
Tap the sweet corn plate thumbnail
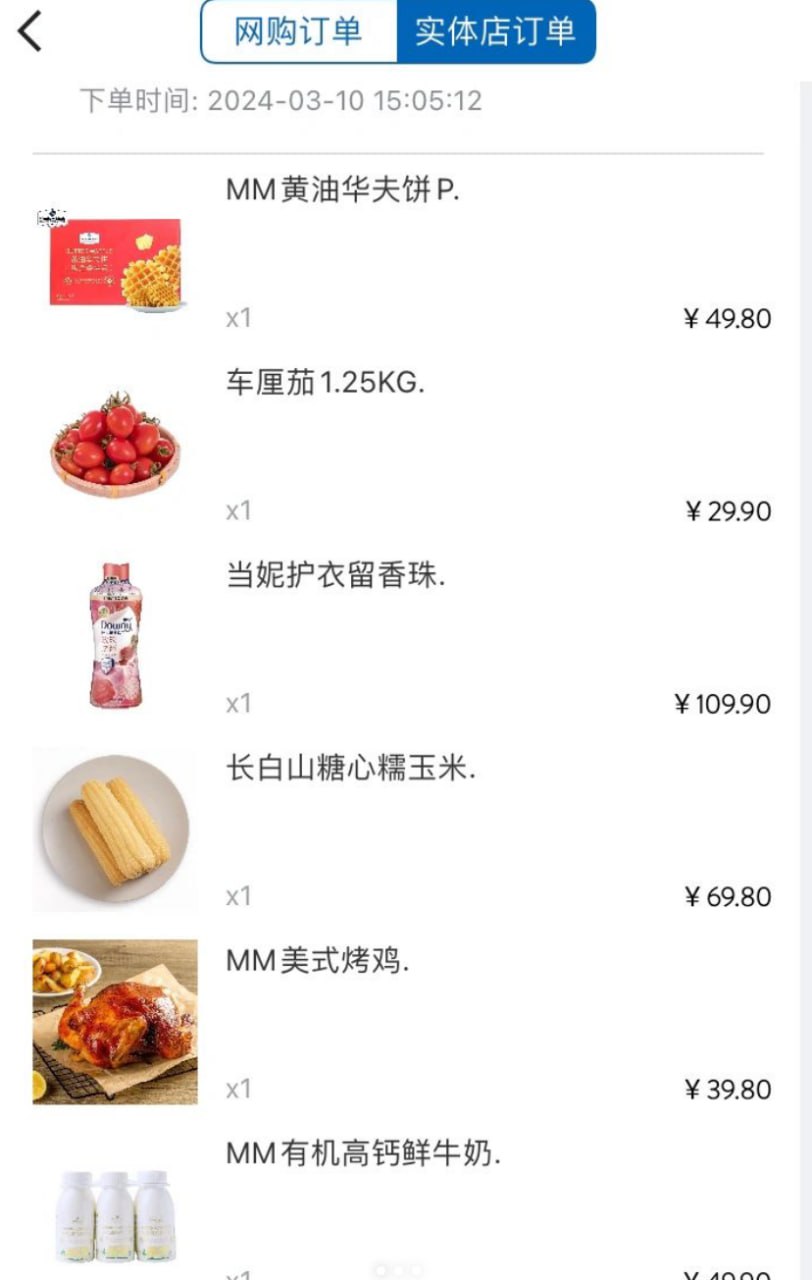(113, 826)
